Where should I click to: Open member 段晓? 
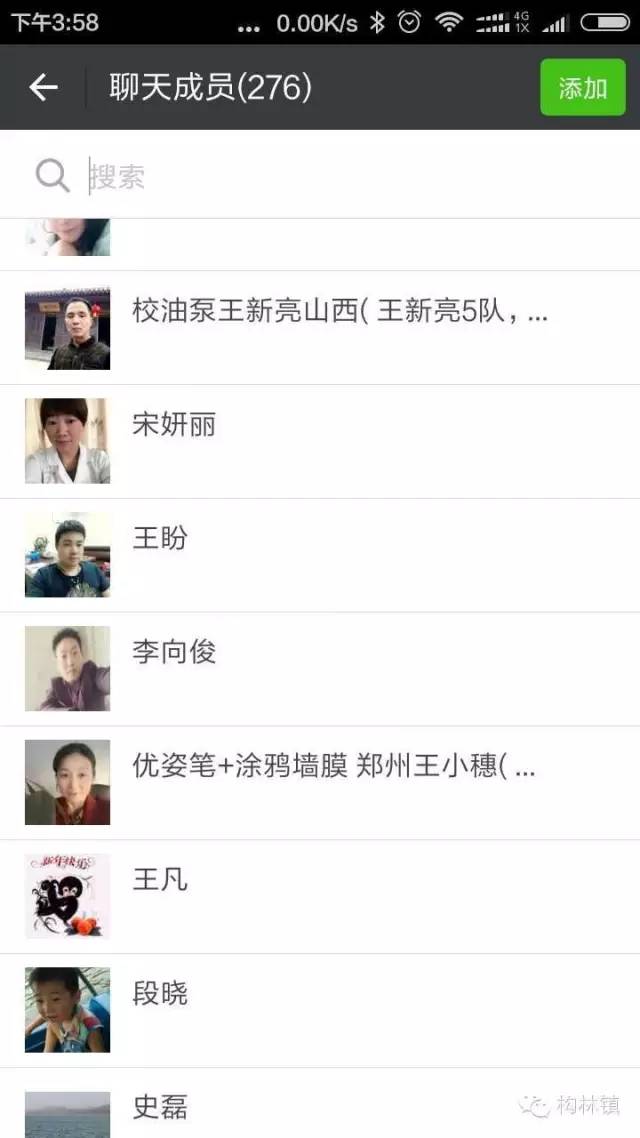[320, 1010]
